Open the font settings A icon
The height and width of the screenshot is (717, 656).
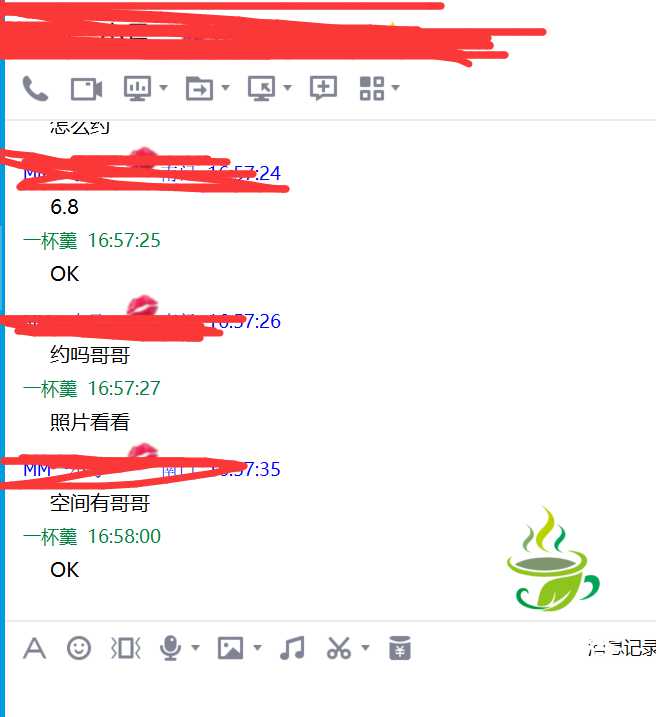34,648
